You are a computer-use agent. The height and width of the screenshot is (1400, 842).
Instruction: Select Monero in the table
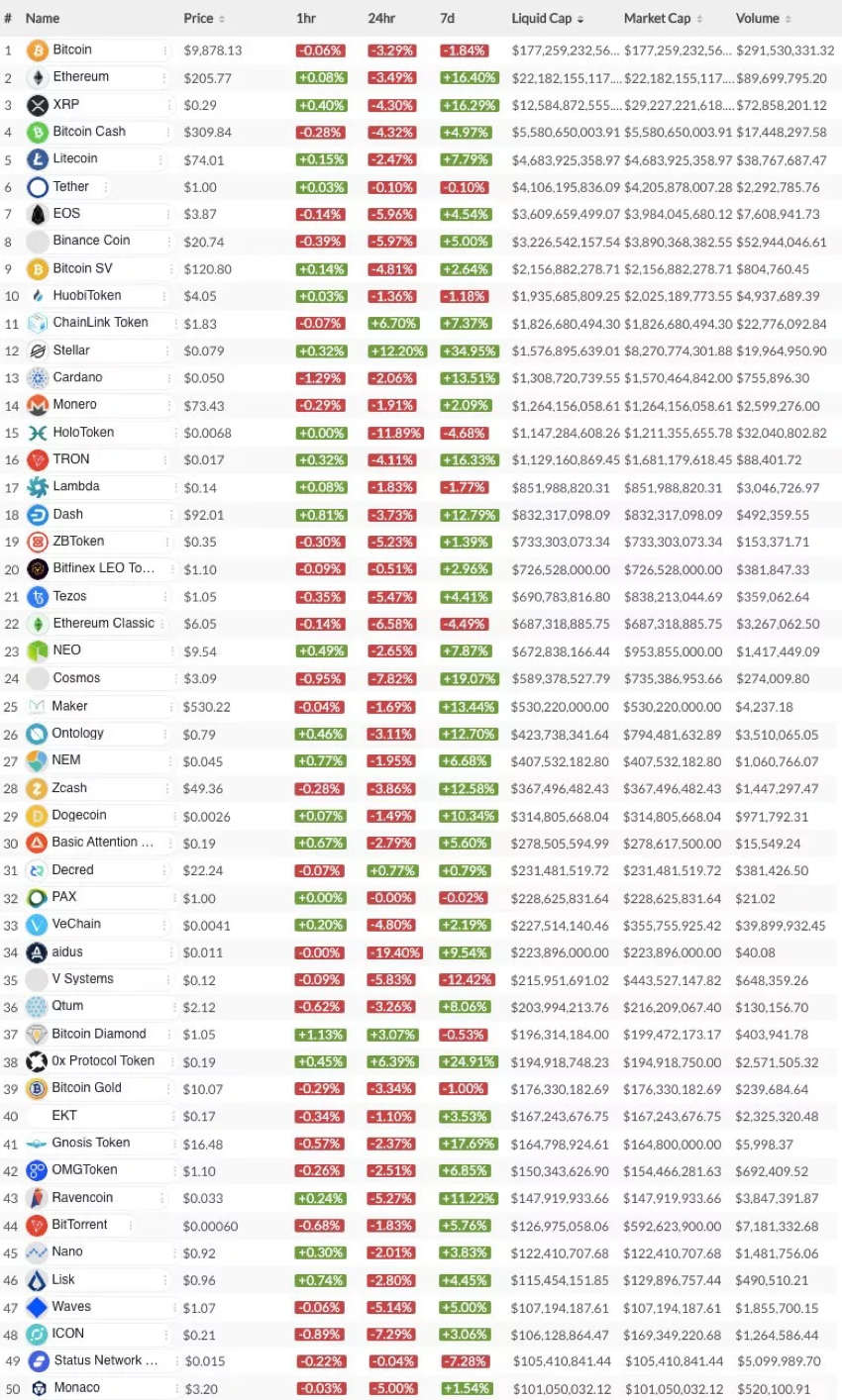click(x=75, y=404)
